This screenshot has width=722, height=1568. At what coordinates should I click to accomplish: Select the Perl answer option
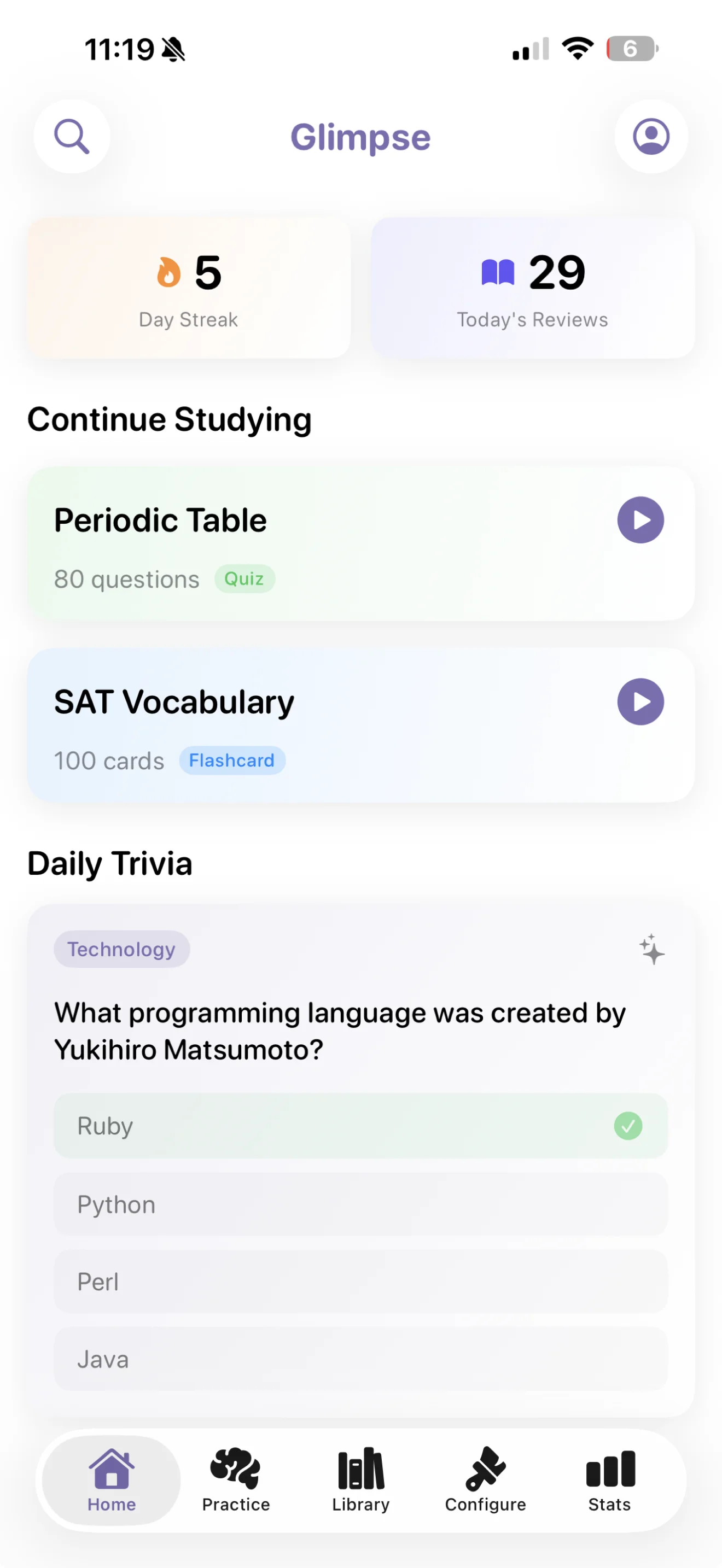[360, 1282]
